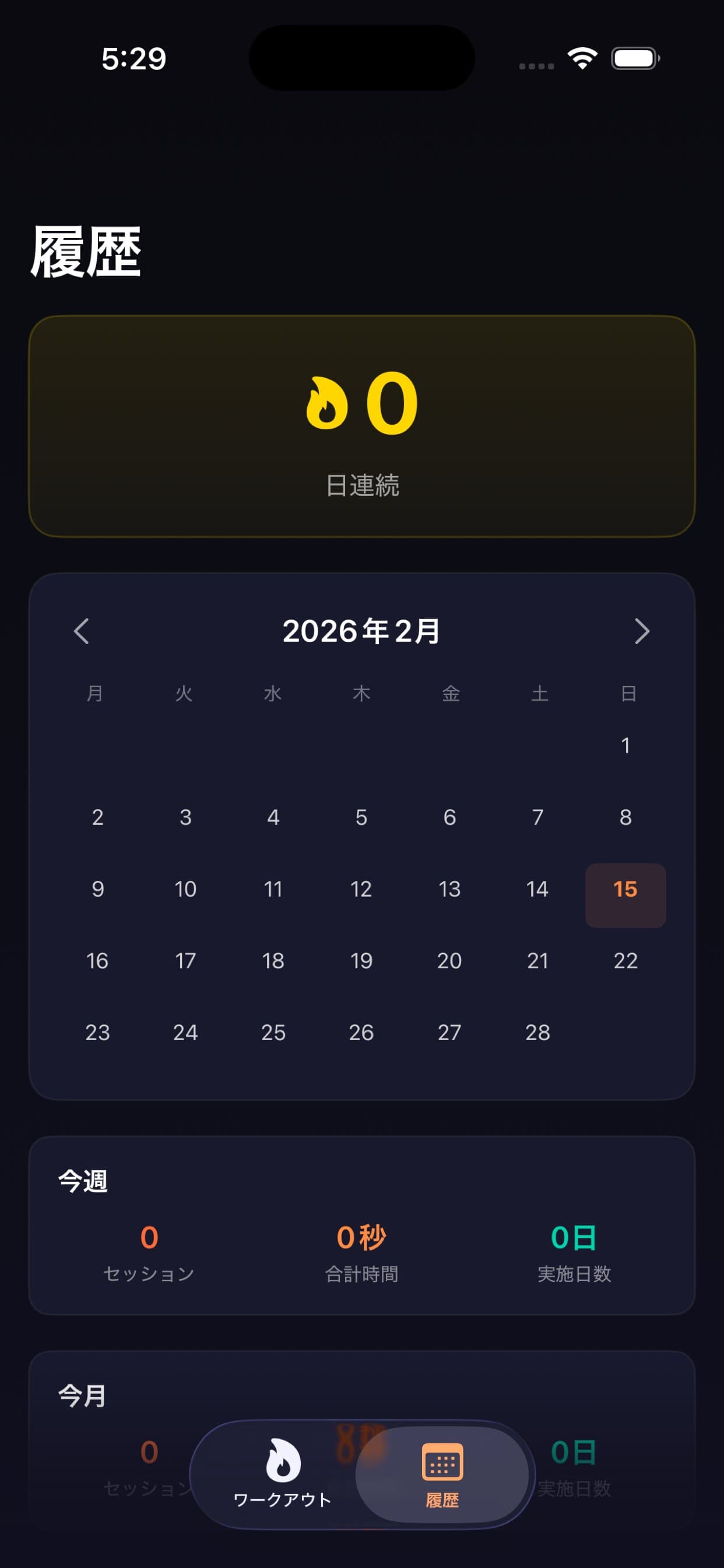724x1568 pixels.
Task: Switch to the ワークアウト tab
Action: click(x=282, y=1474)
